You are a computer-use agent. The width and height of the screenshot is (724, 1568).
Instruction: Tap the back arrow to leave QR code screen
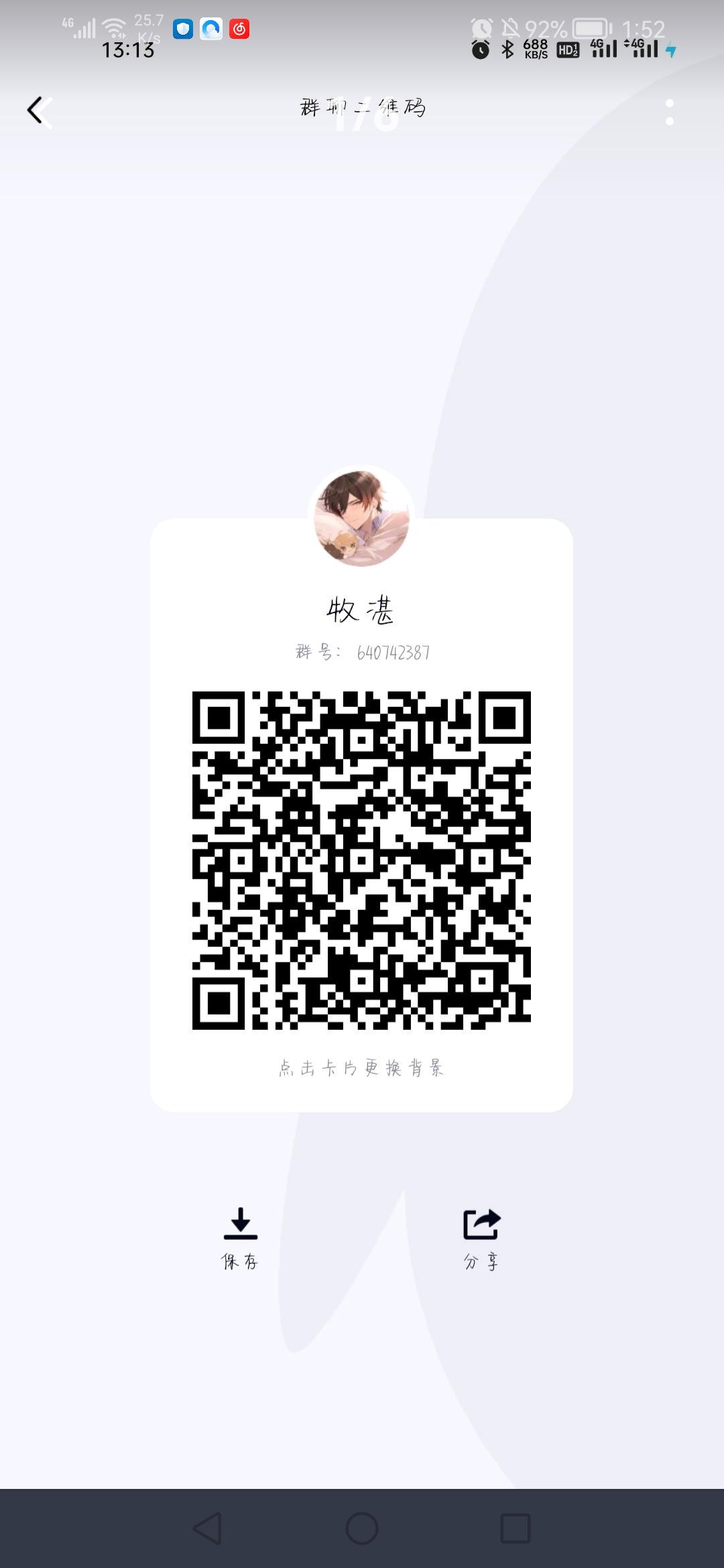coord(38,111)
